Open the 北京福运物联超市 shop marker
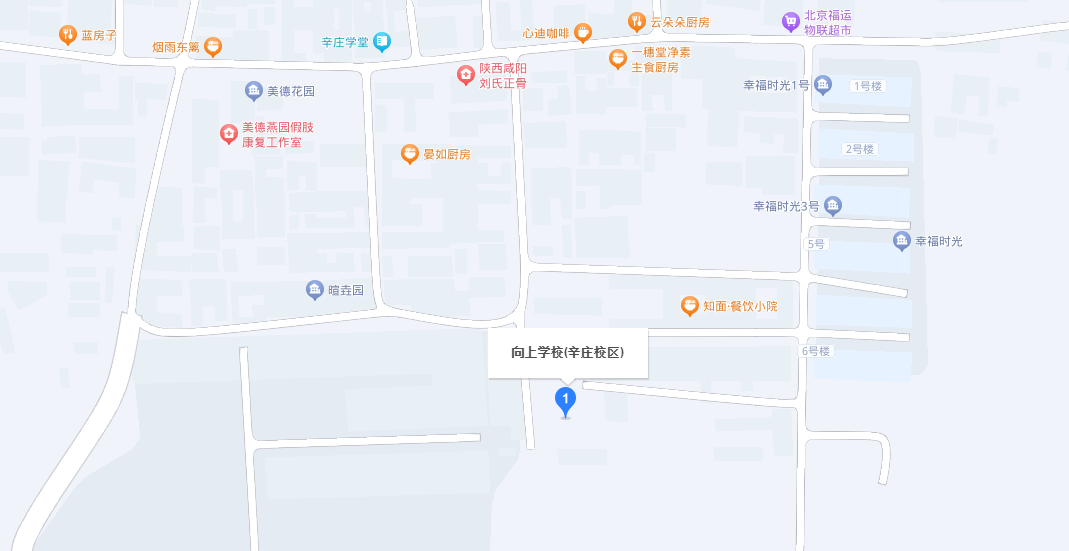1069x551 pixels. (x=790, y=20)
